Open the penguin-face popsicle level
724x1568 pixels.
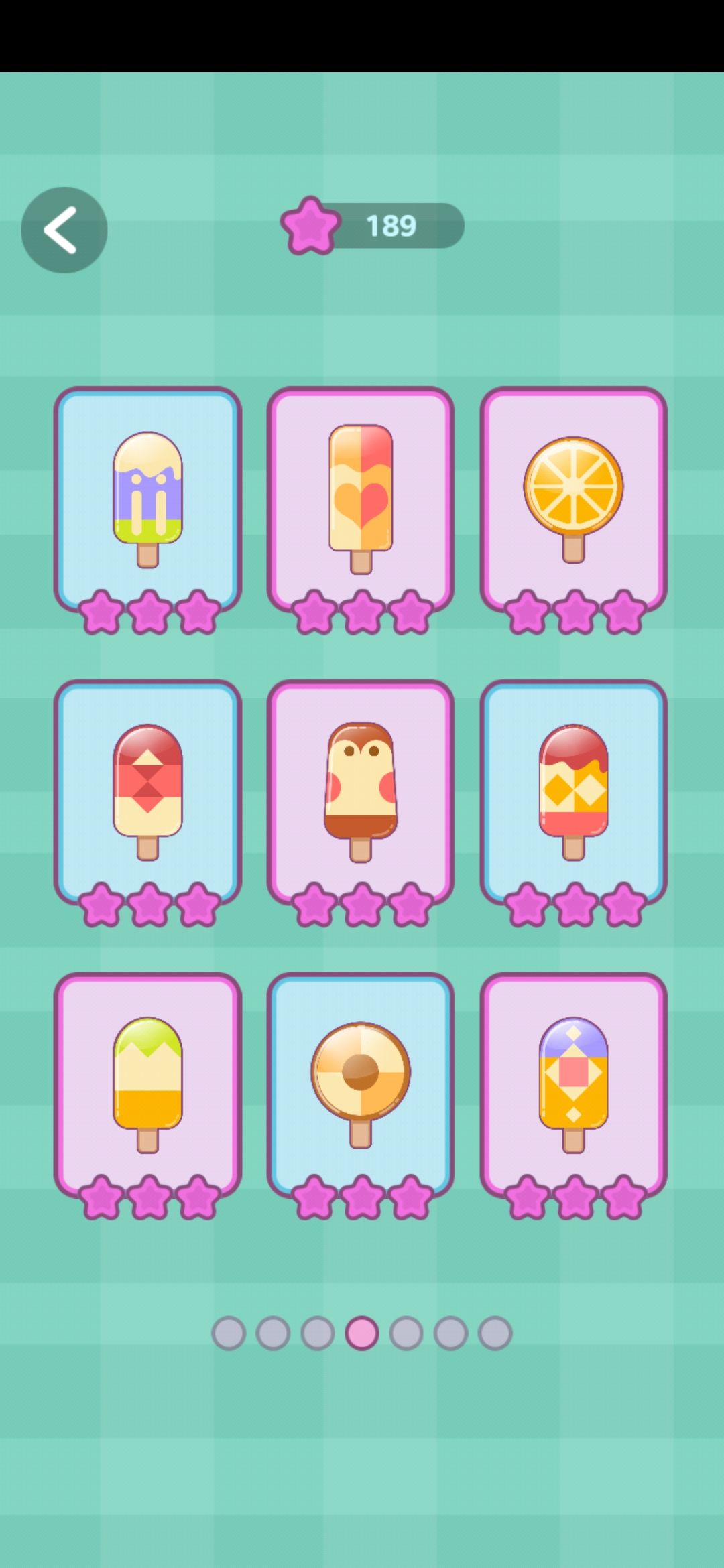coord(361,791)
